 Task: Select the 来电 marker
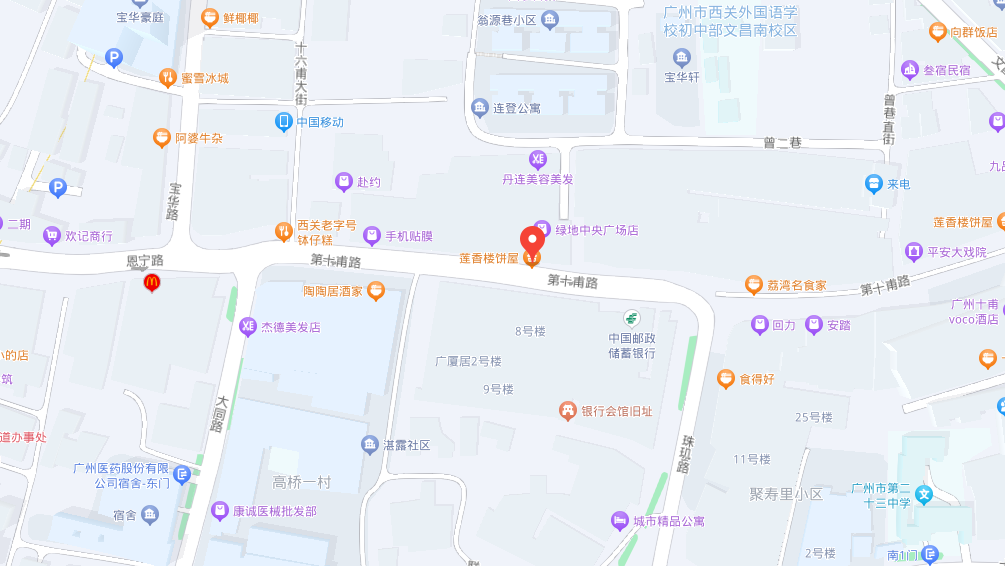(x=874, y=184)
